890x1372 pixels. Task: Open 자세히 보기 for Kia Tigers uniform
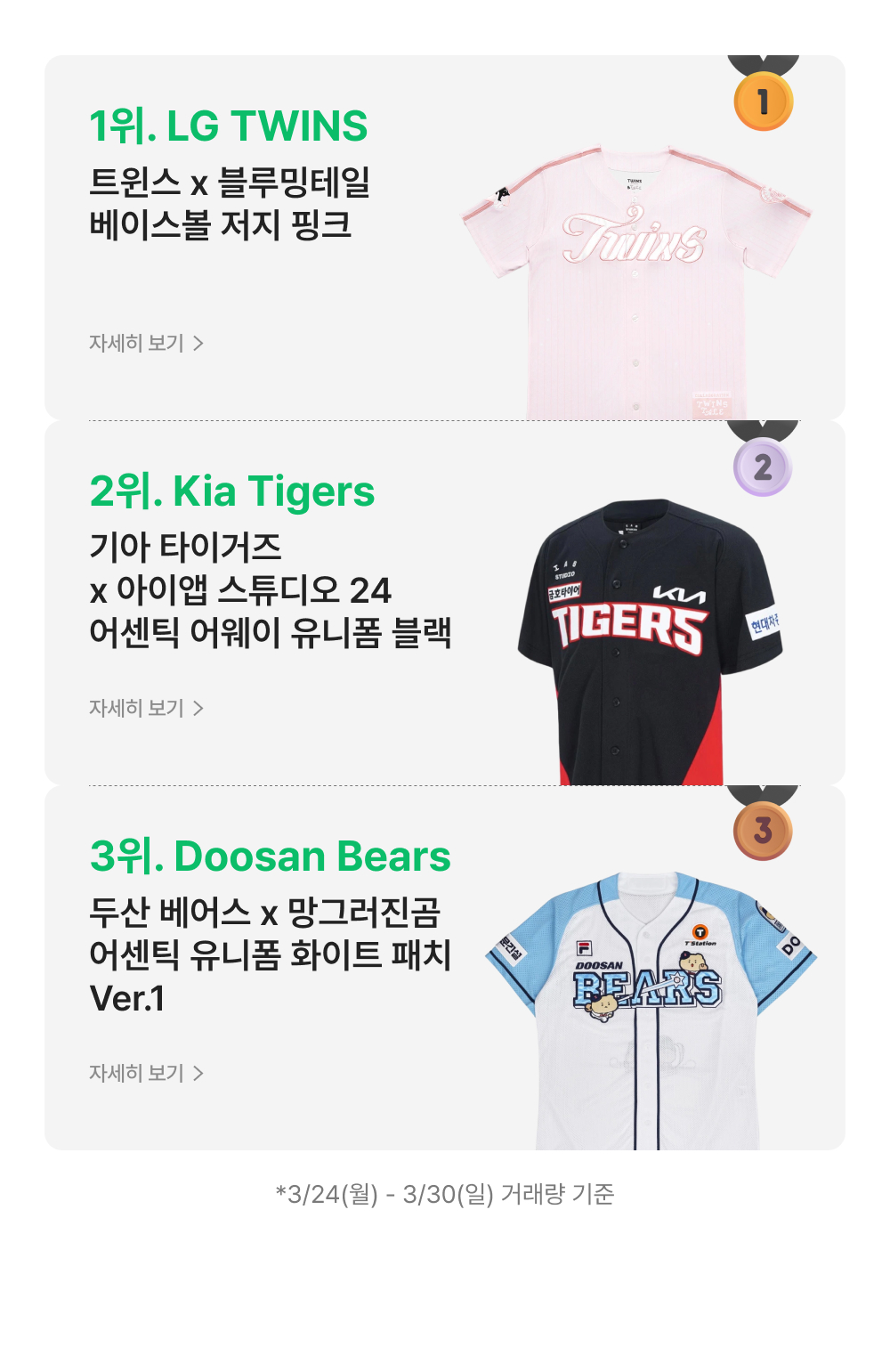coord(147,708)
